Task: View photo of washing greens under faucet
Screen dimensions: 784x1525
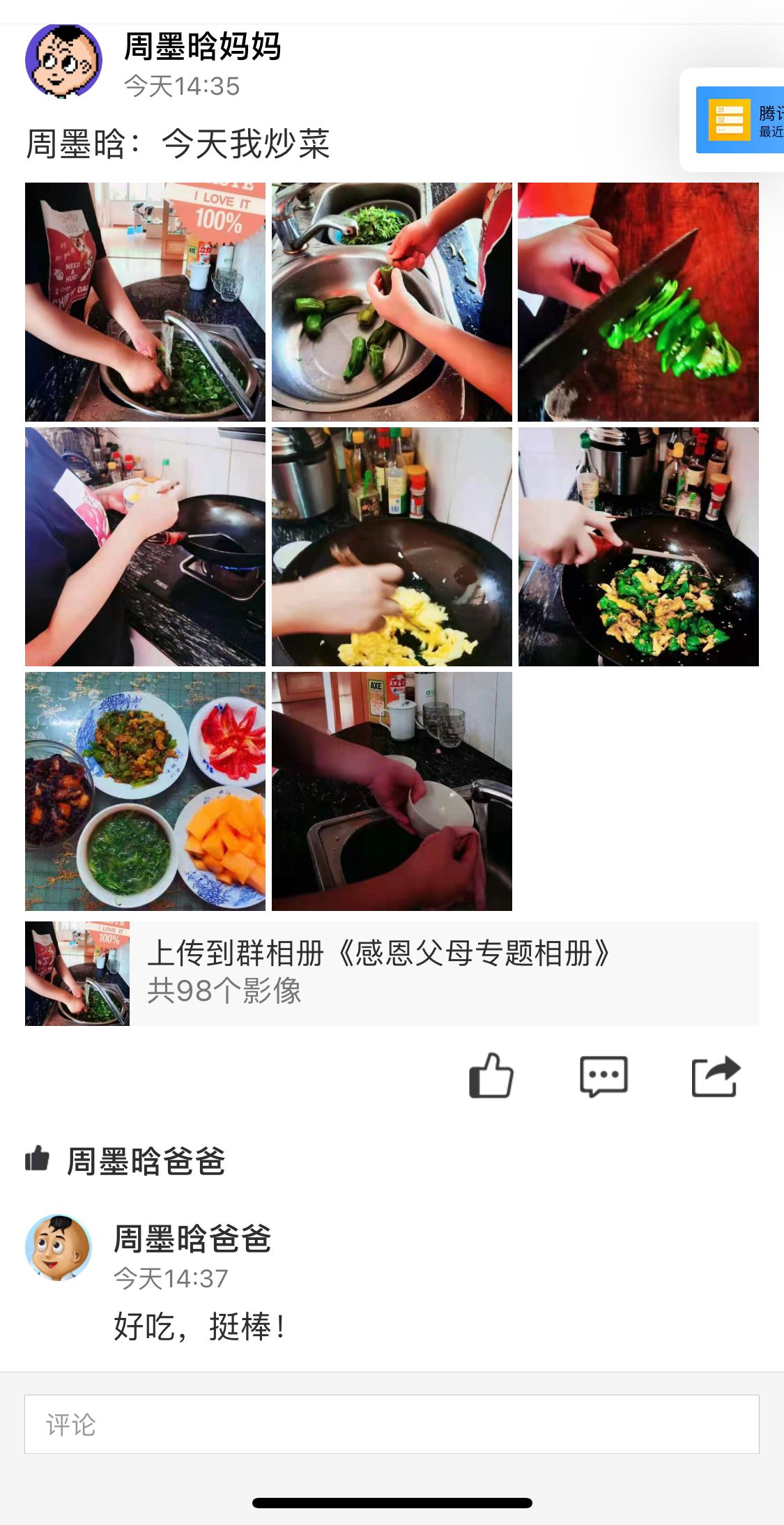Action: 145,302
